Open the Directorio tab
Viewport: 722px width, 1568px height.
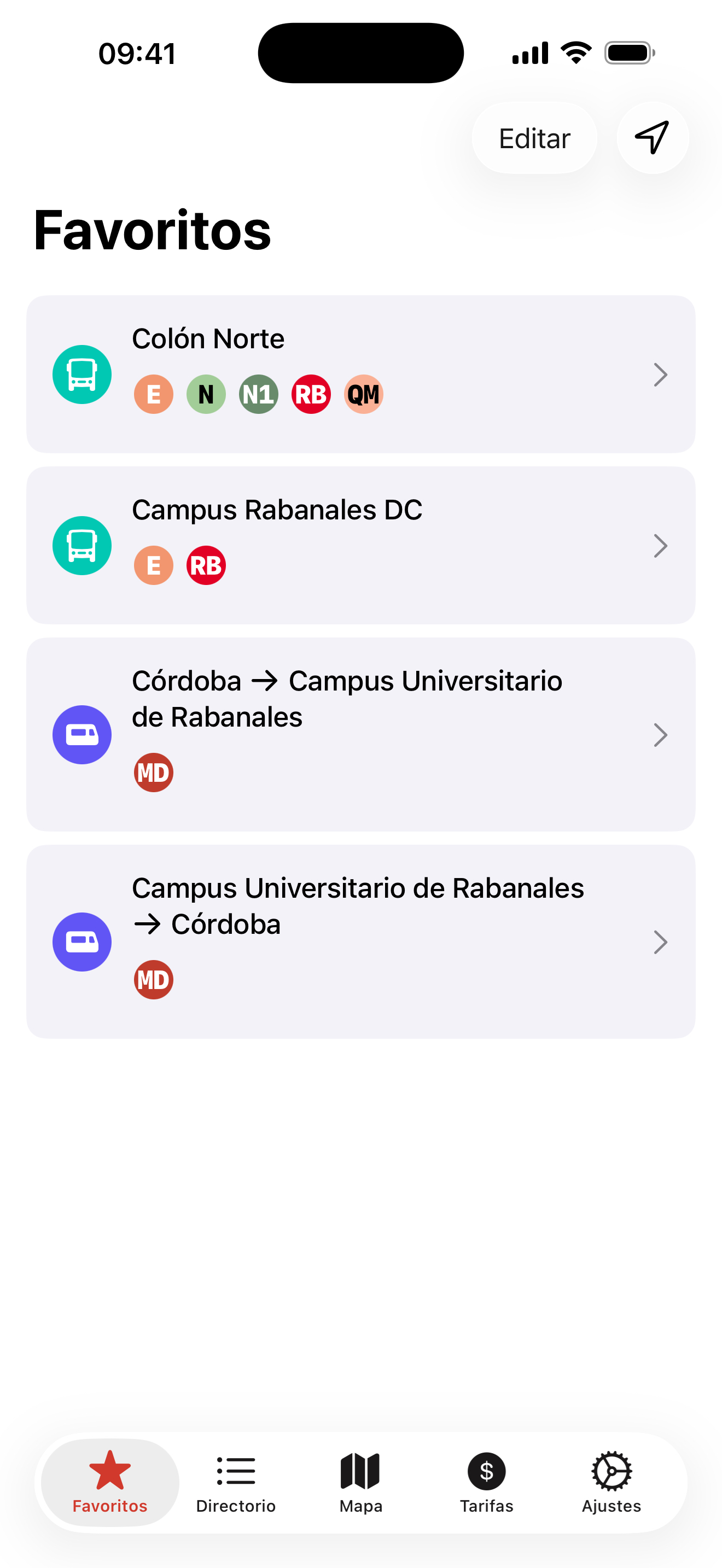click(236, 1483)
